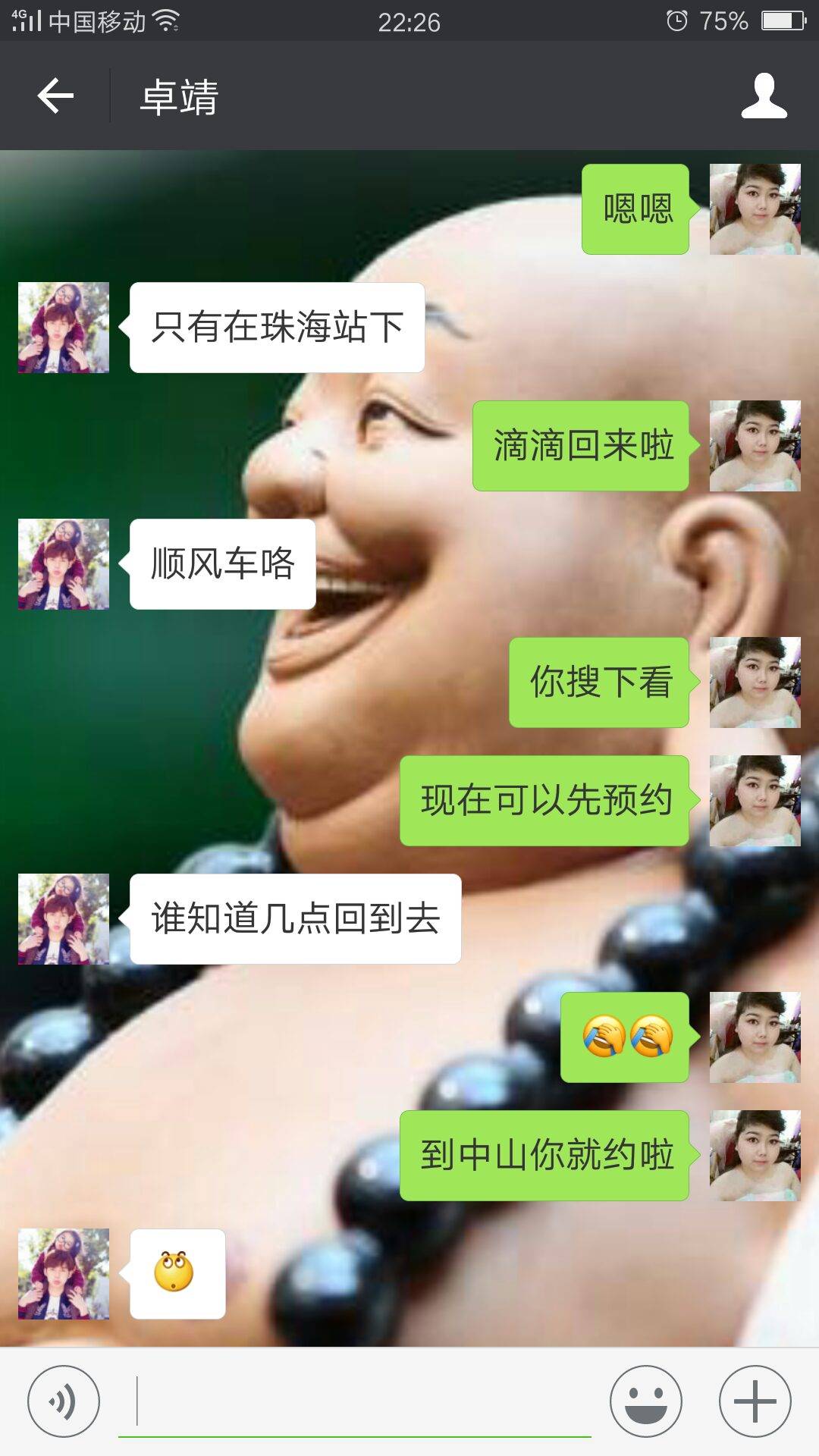The height and width of the screenshot is (1456, 819).
Task: Focus the message text field
Action: click(x=354, y=1403)
